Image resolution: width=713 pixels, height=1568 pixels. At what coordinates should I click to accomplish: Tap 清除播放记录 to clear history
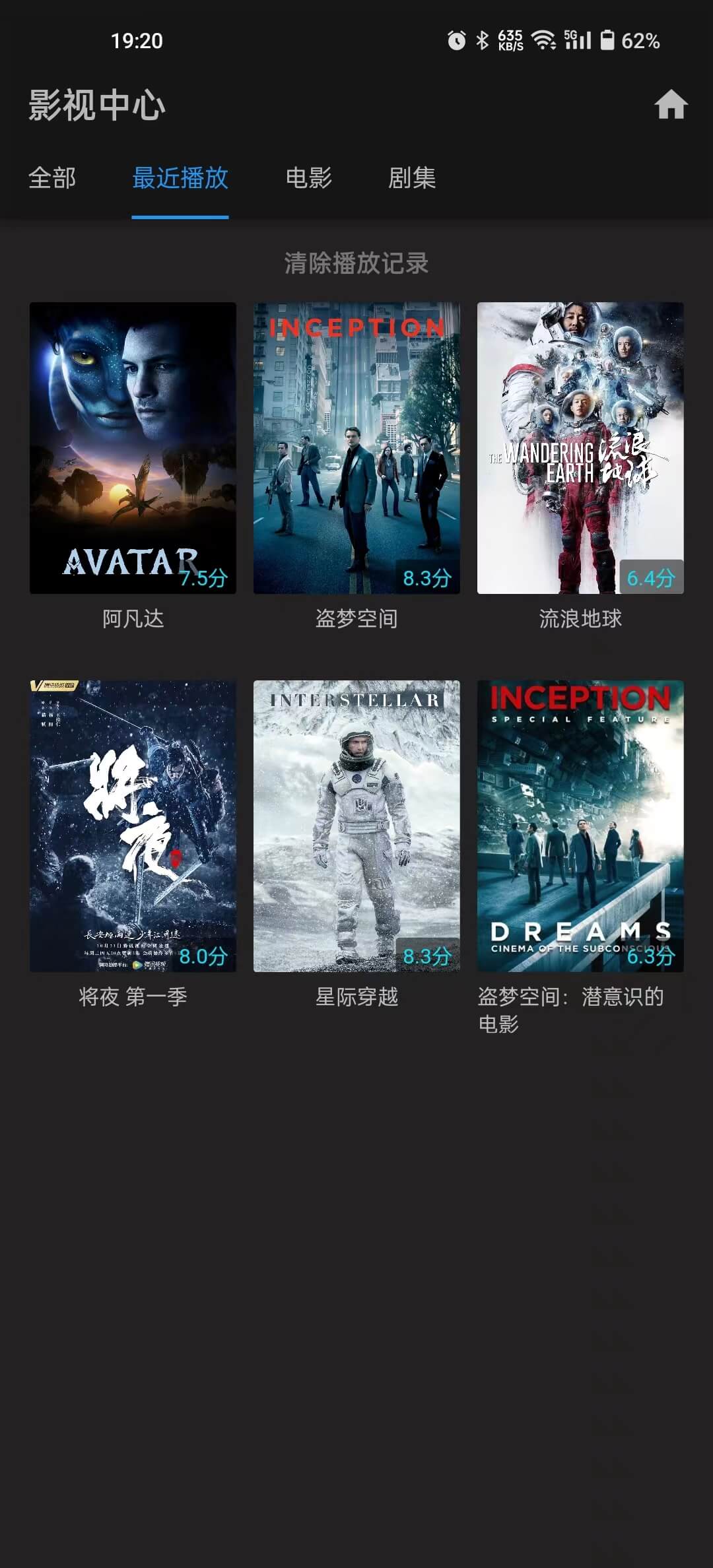[356, 263]
